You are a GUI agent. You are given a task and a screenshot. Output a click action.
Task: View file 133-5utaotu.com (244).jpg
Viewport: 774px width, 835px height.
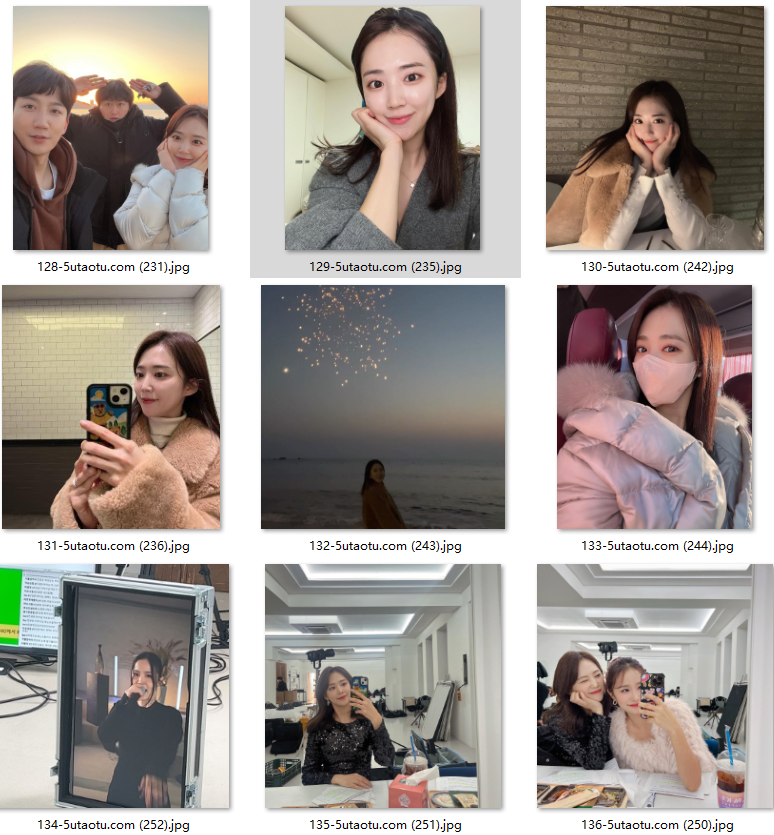point(655,407)
